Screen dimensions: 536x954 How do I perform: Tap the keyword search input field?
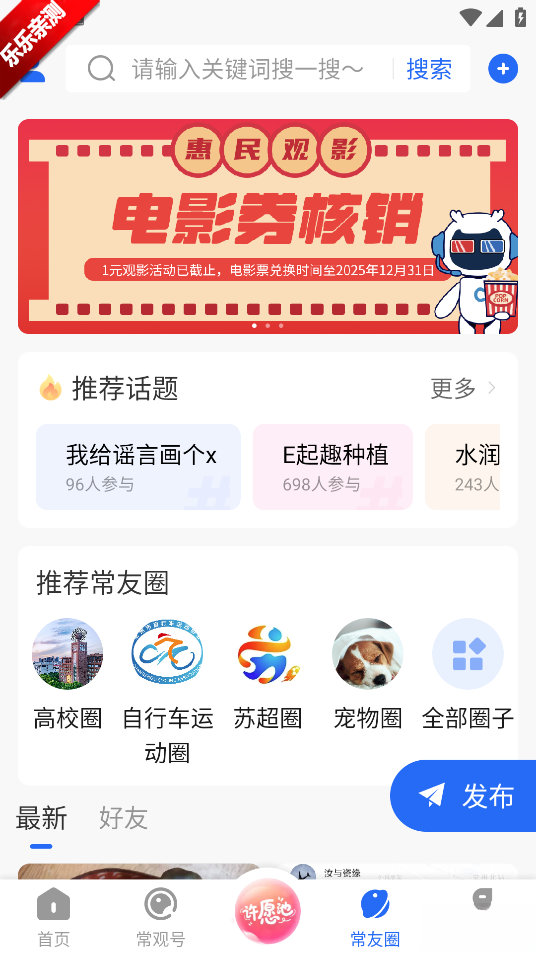237,69
